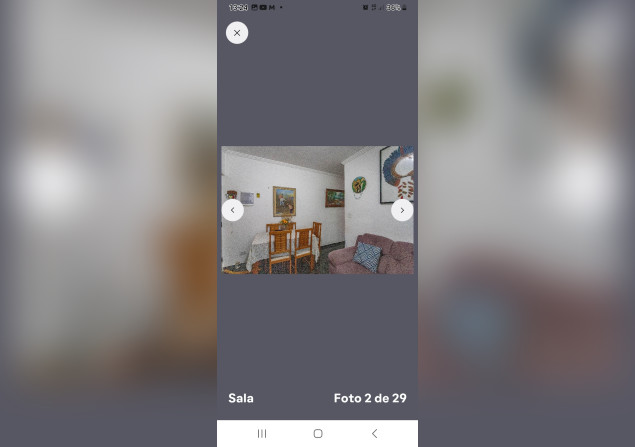
Task: Tap the Sala room photo
Action: (318, 210)
